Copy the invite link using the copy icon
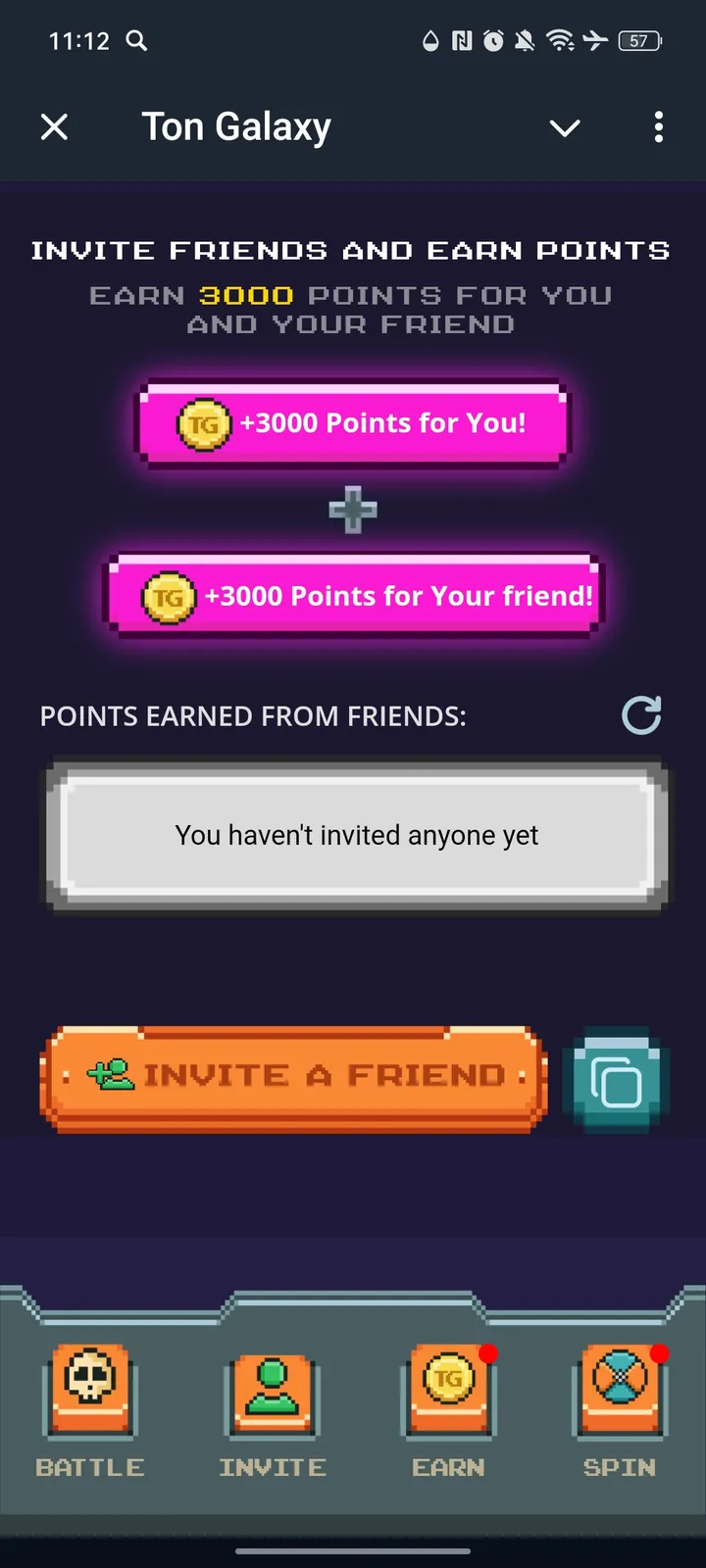 click(x=616, y=1081)
